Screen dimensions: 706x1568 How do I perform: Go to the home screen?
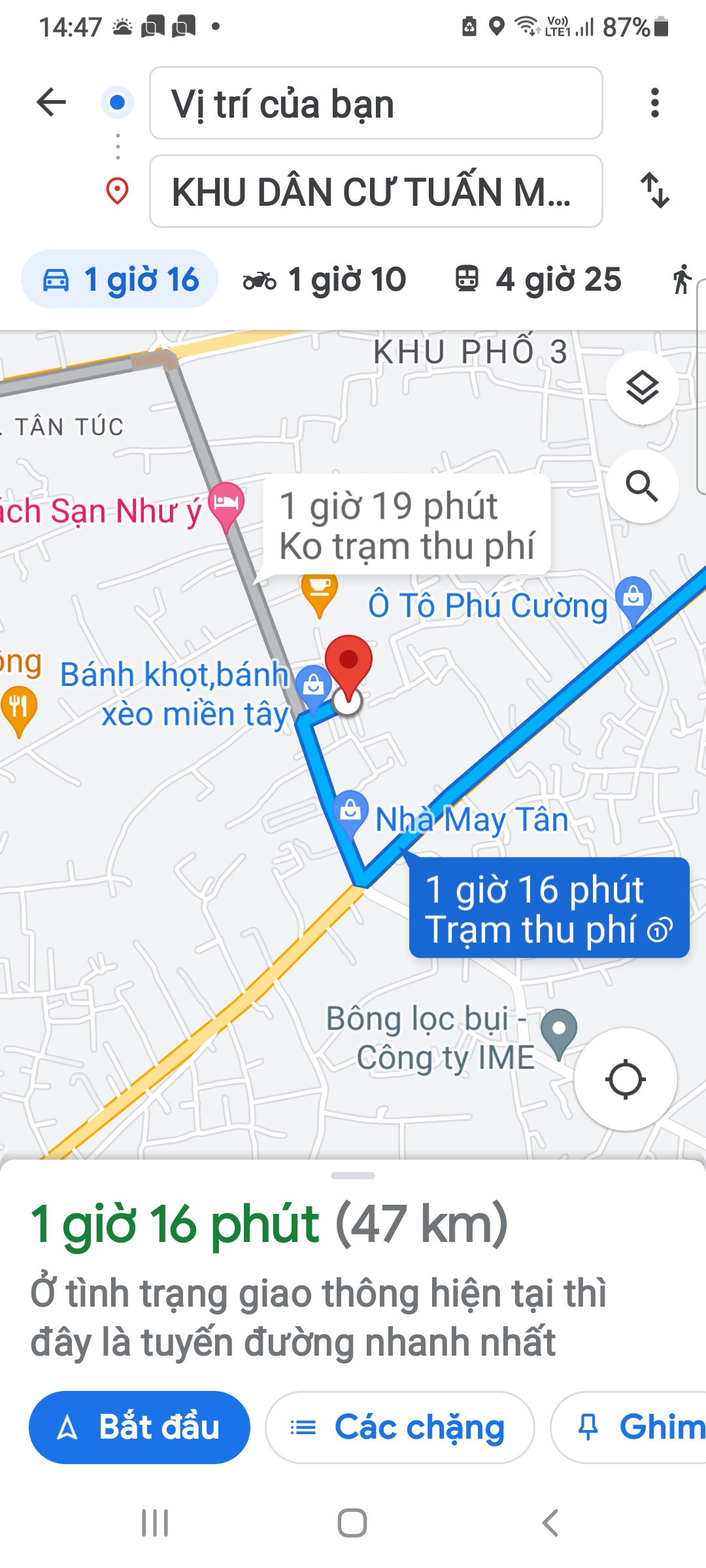click(352, 1523)
